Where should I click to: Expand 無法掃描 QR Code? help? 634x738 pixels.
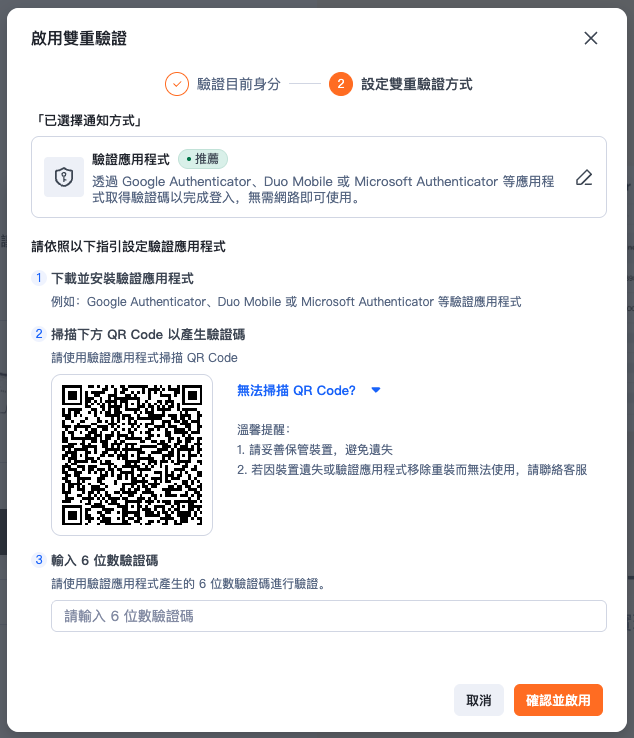click(x=309, y=390)
